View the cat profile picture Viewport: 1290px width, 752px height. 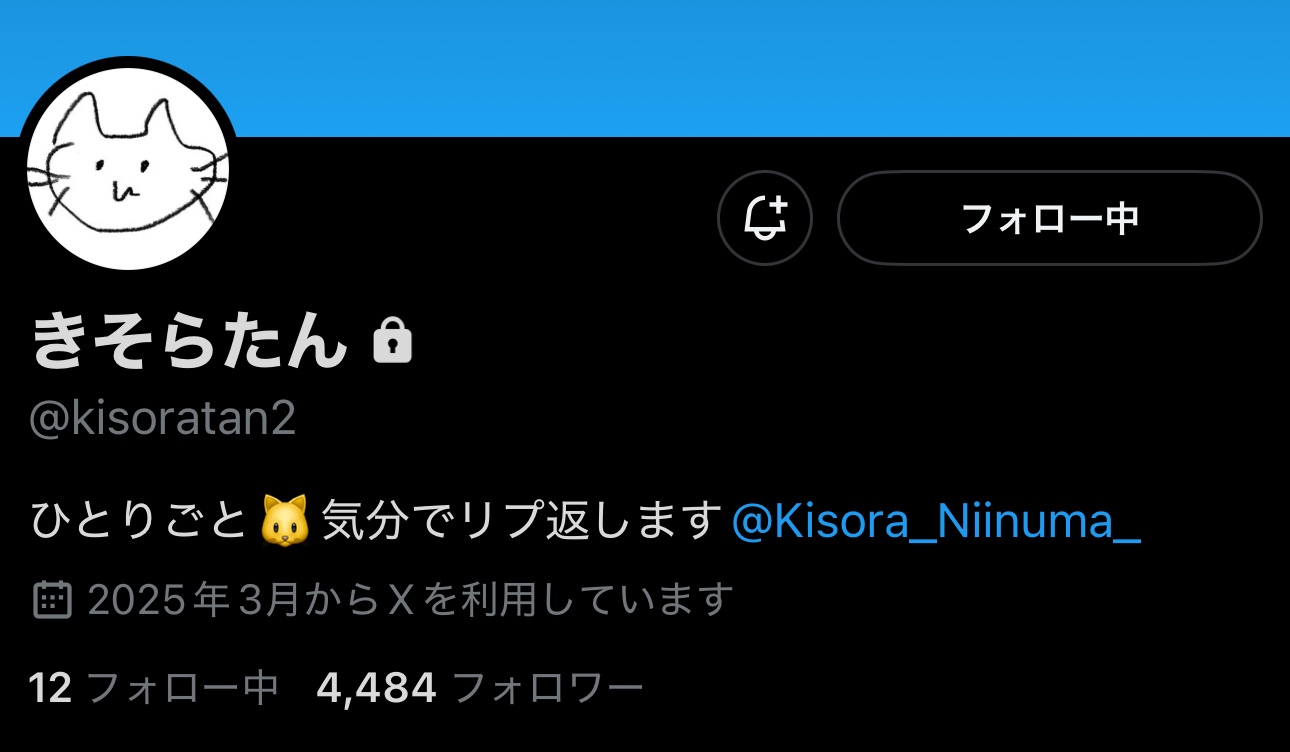(128, 167)
